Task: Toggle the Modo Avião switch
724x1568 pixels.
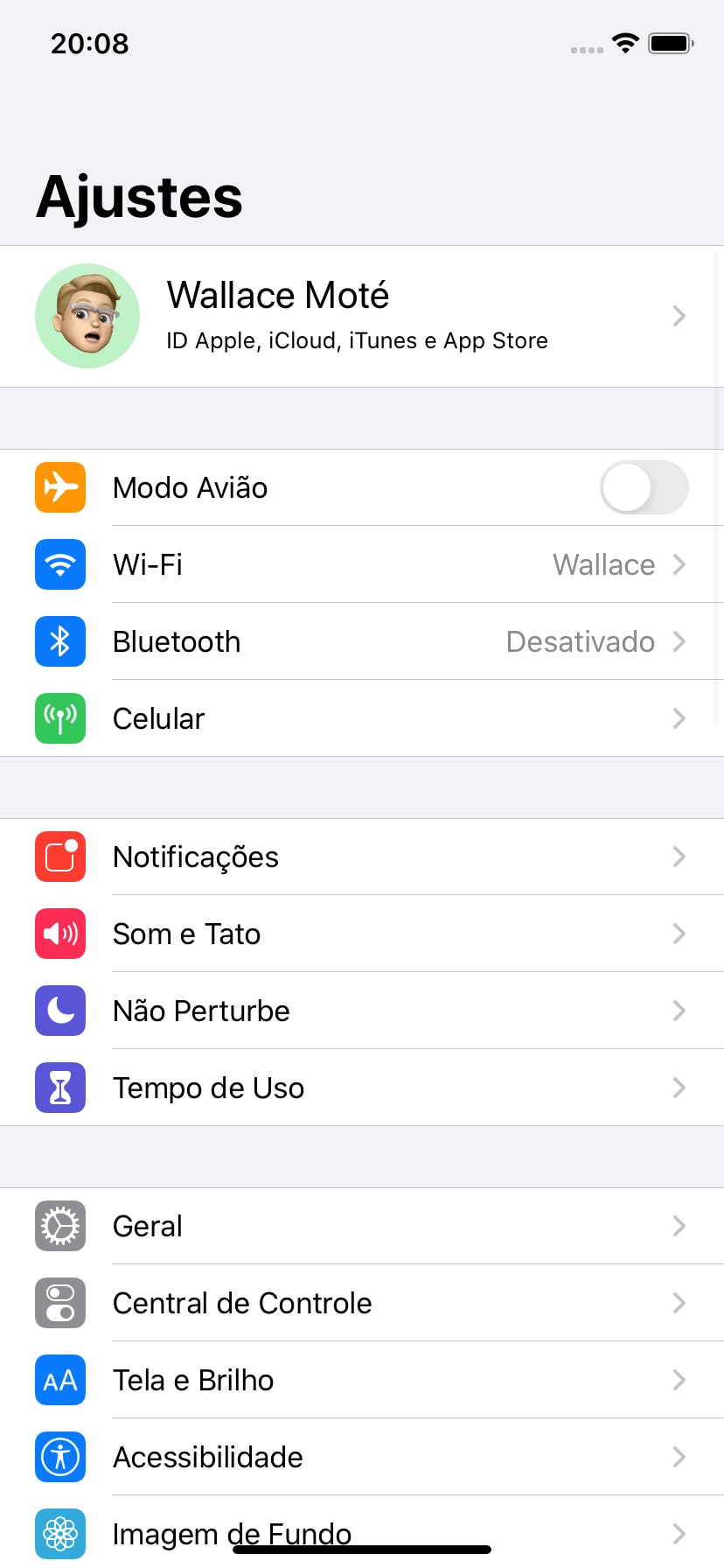Action: click(644, 487)
